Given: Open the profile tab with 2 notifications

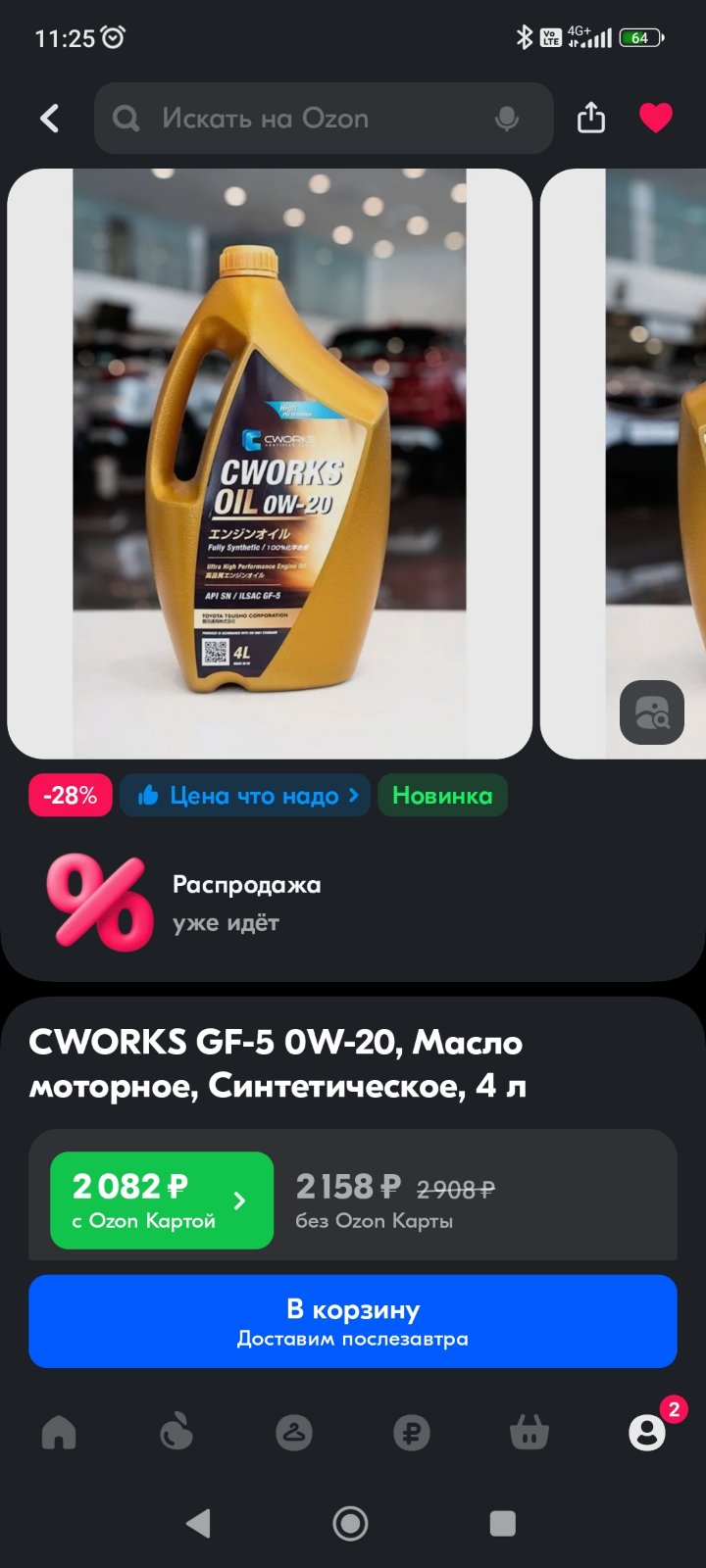Looking at the screenshot, I should pos(648,1431).
